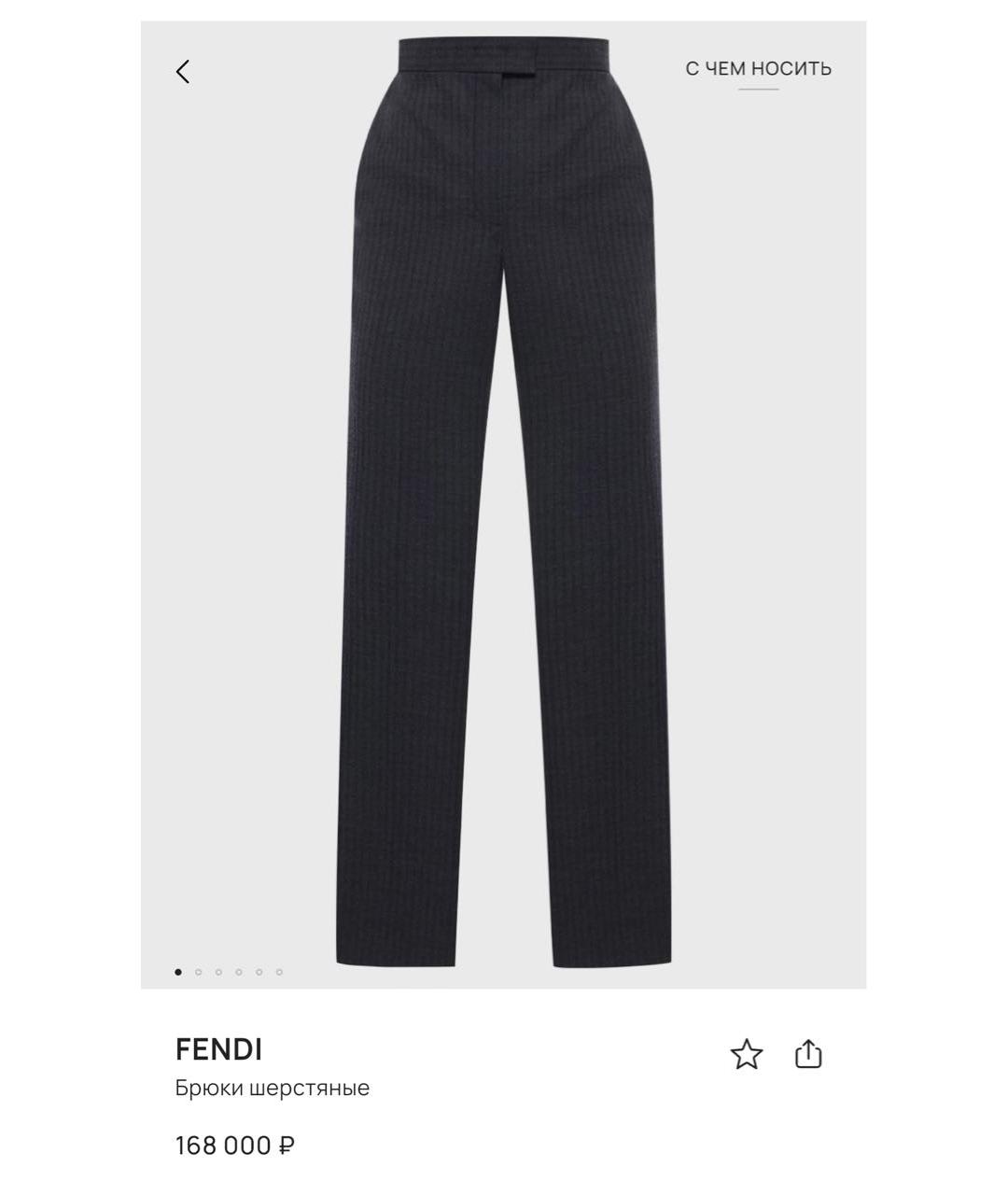Tap the image carousel dot row
The width and height of the screenshot is (1008, 1195).
[x=229, y=970]
